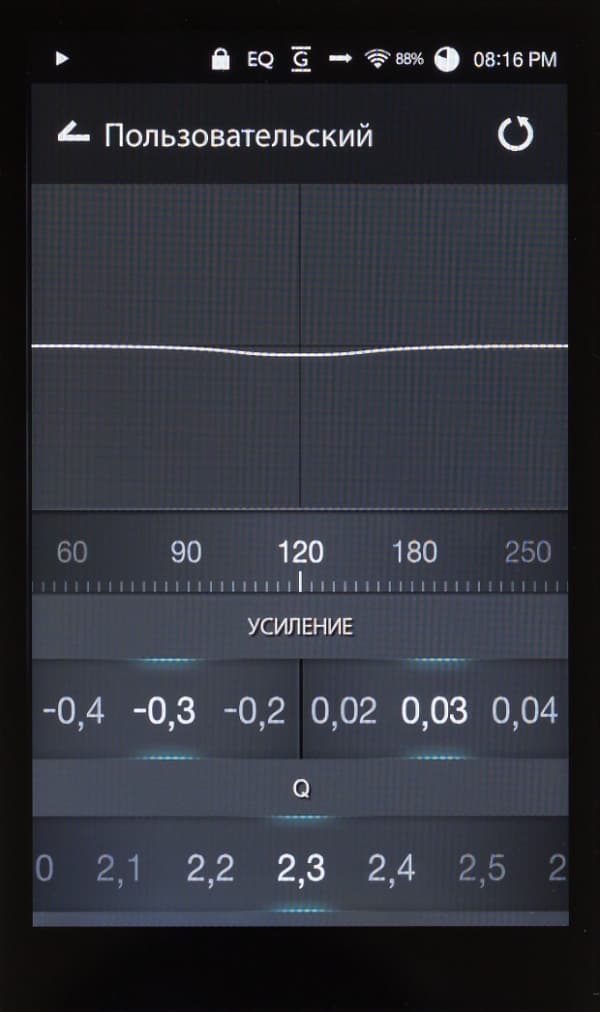600x1012 pixels.
Task: Select the 90 Hz frequency band
Action: coord(186,552)
